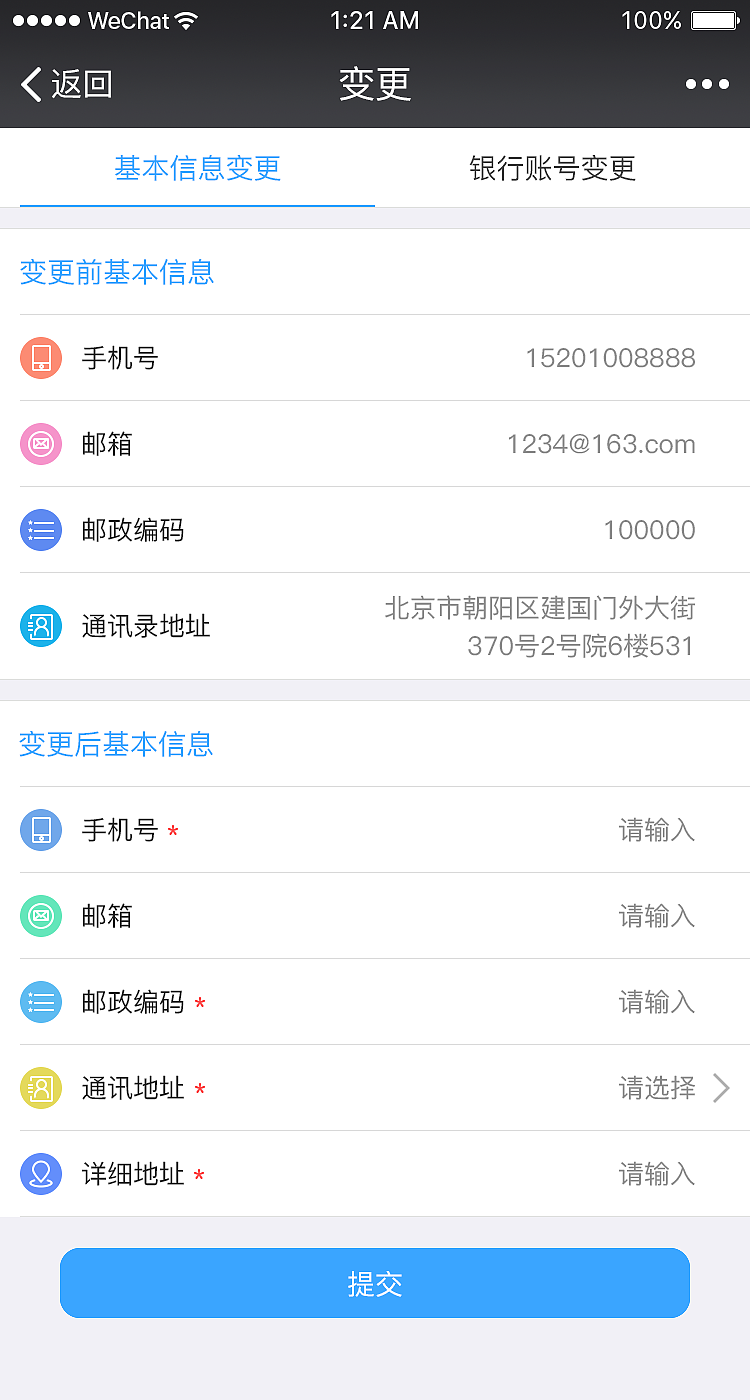Click the blue list icon beside 邮政编码
750x1400 pixels.
click(x=41, y=530)
